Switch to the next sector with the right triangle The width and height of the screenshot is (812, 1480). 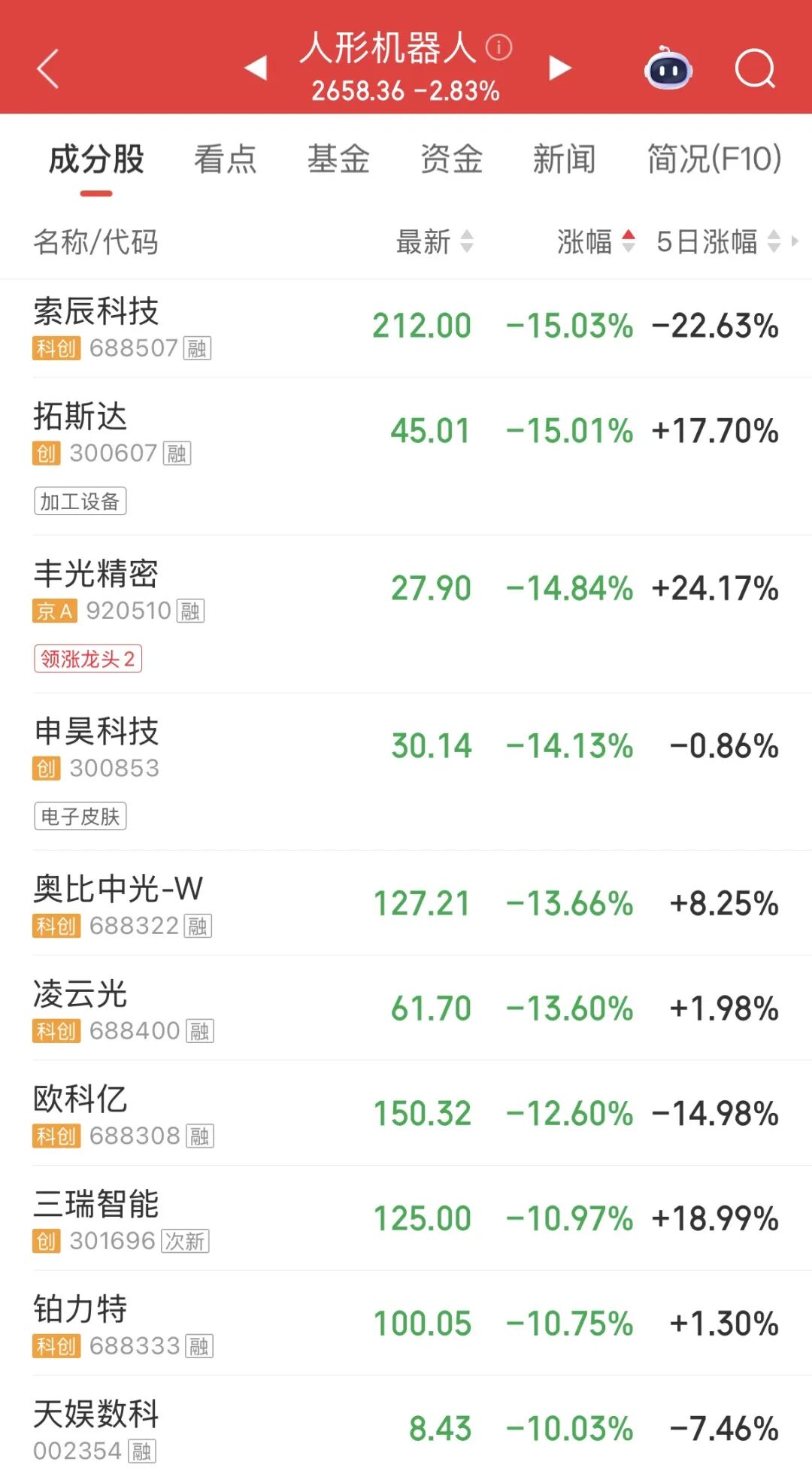pos(560,68)
